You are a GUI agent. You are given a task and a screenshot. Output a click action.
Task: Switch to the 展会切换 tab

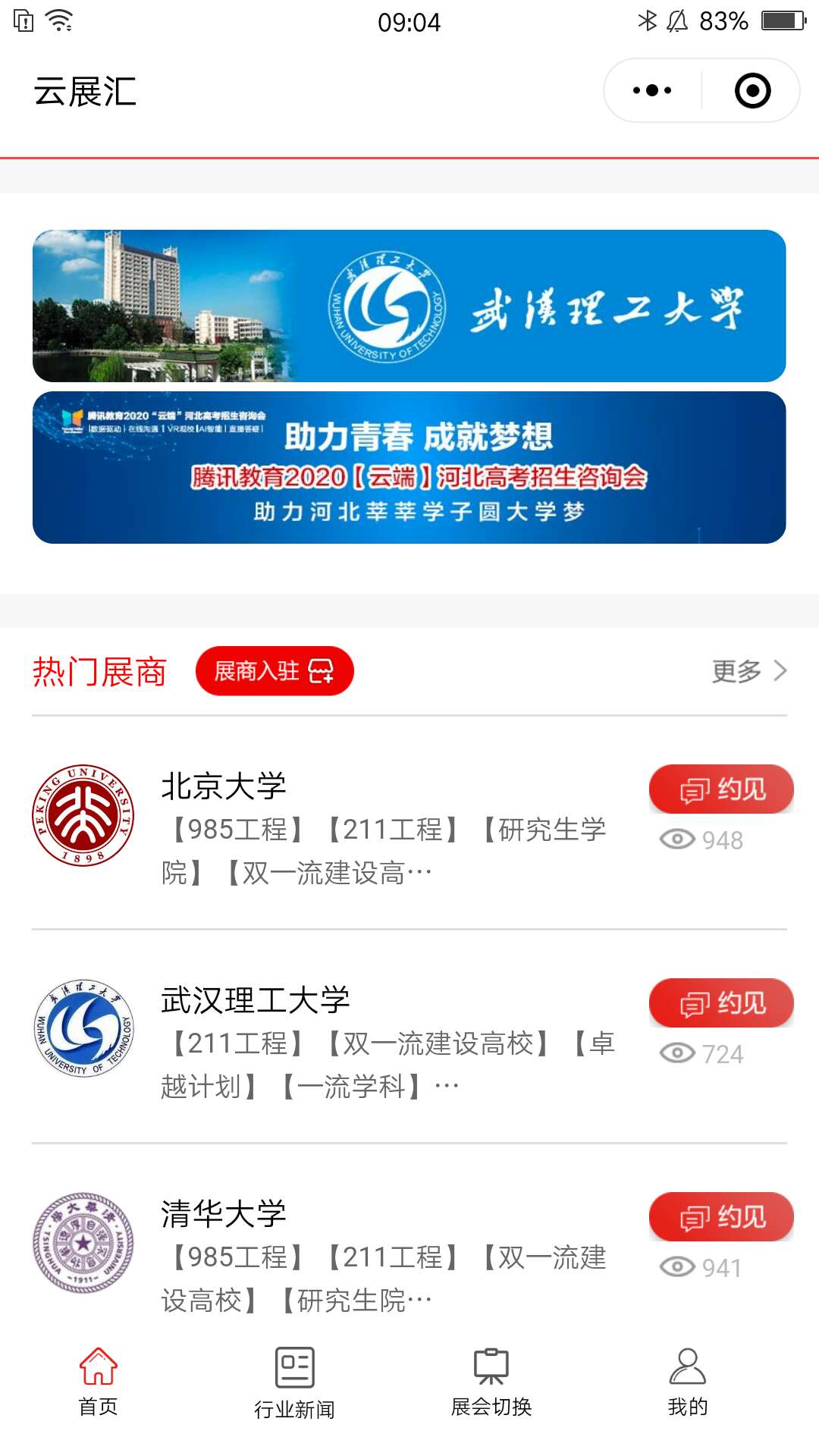491,1382
